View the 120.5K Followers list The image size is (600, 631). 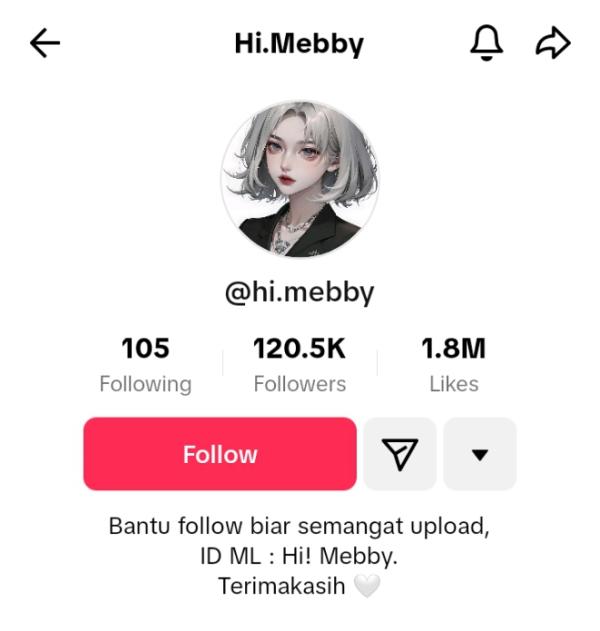(x=299, y=365)
